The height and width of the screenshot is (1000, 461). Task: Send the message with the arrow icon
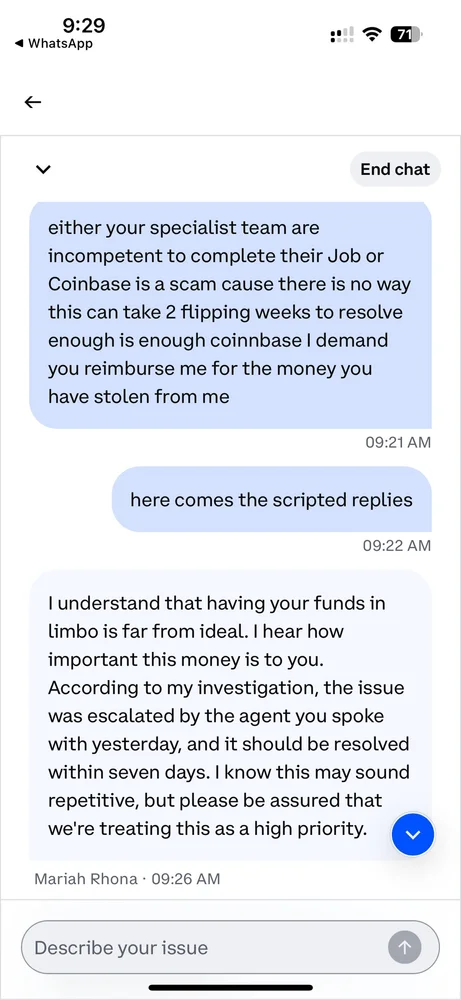405,947
